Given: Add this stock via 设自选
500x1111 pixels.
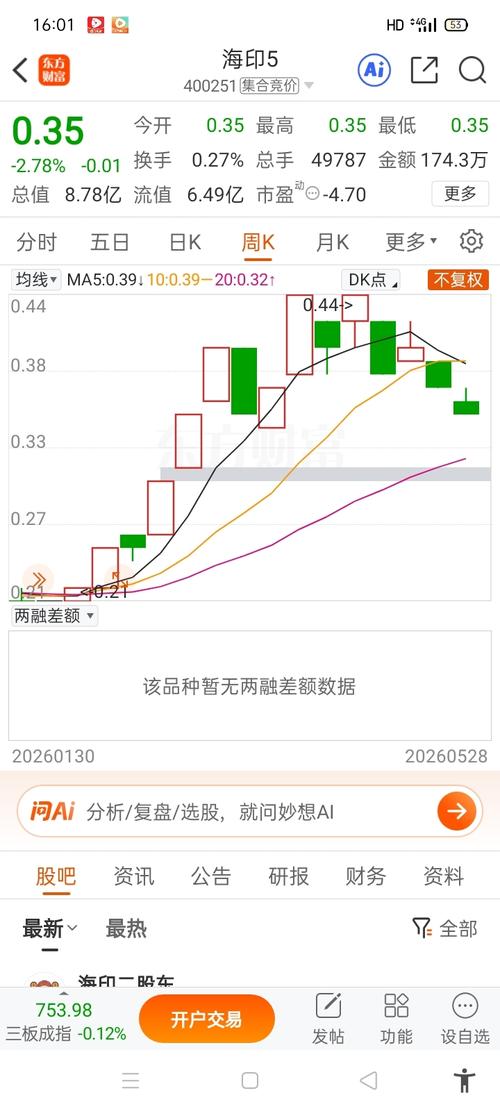Looking at the screenshot, I should pyautogui.click(x=465, y=1019).
